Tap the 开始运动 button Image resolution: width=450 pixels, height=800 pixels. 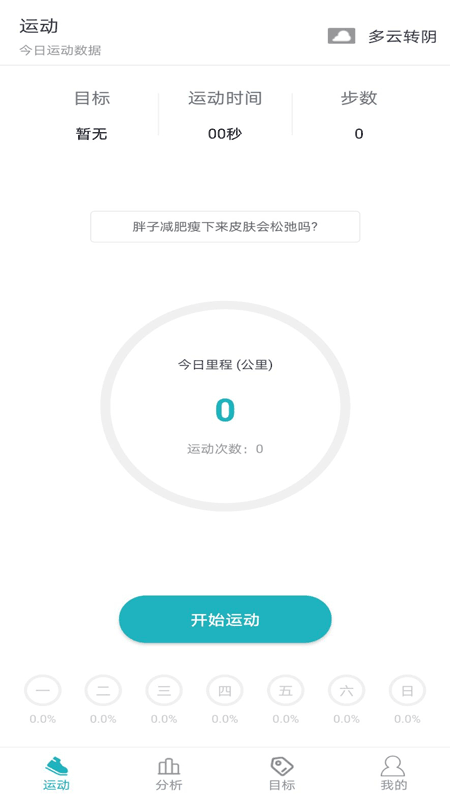click(x=225, y=619)
